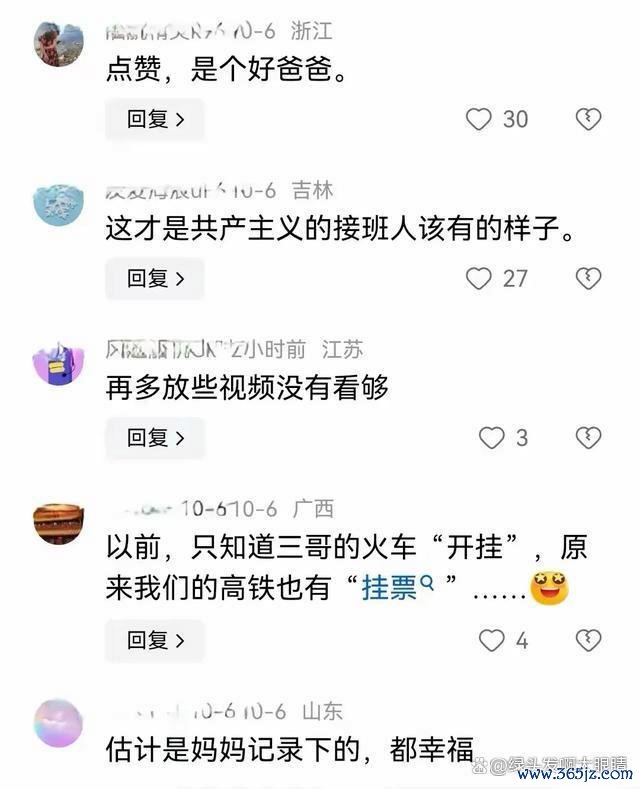This screenshot has width=640, height=789.
Task: Open the Guangxi commenter's avatar
Action: [x=58, y=522]
